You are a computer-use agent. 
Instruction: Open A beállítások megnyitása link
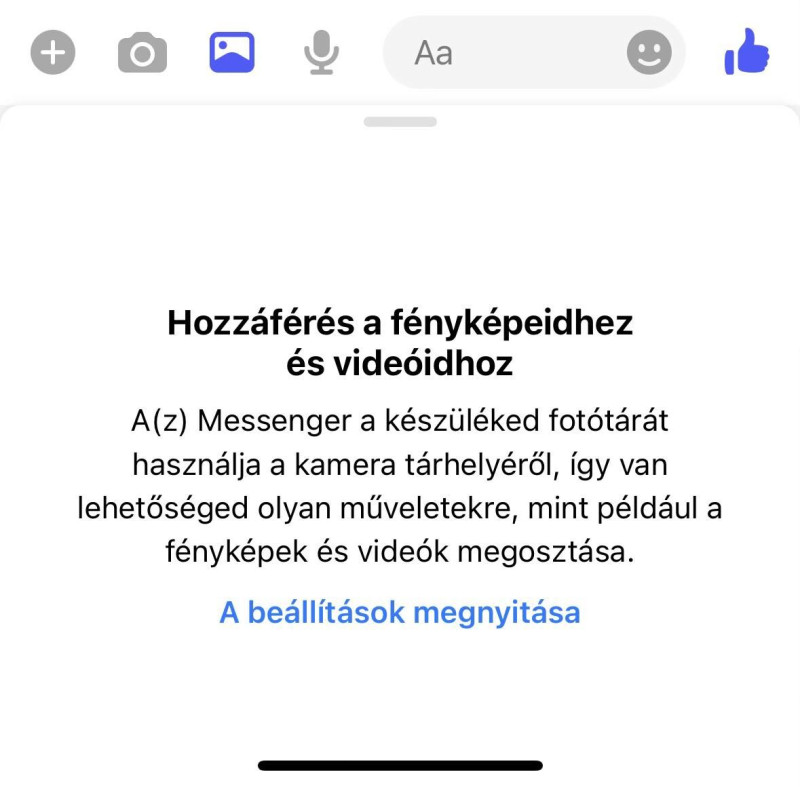(x=400, y=612)
